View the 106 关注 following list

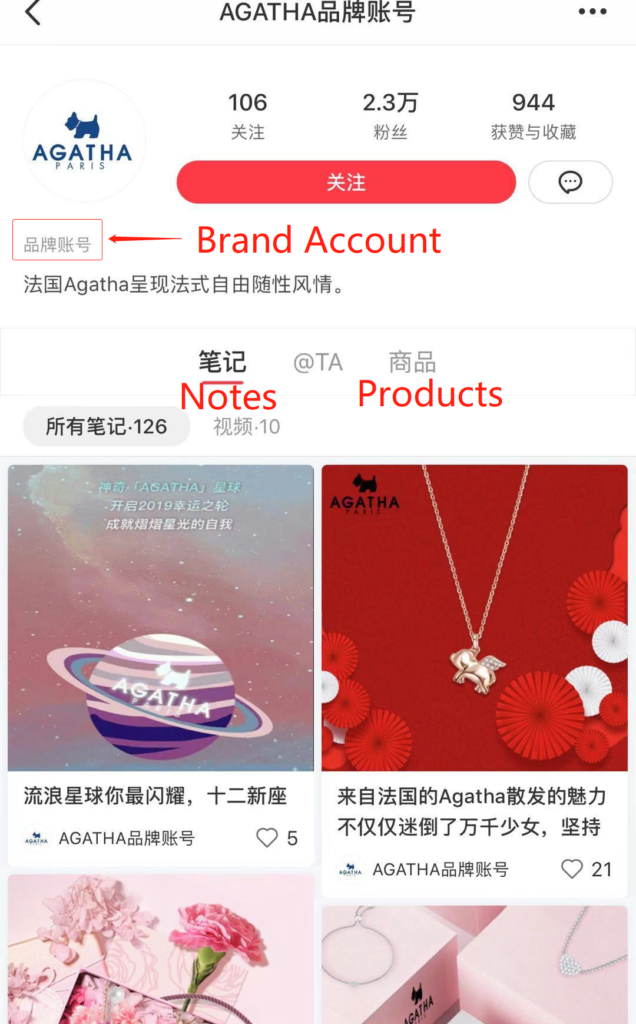(x=247, y=115)
